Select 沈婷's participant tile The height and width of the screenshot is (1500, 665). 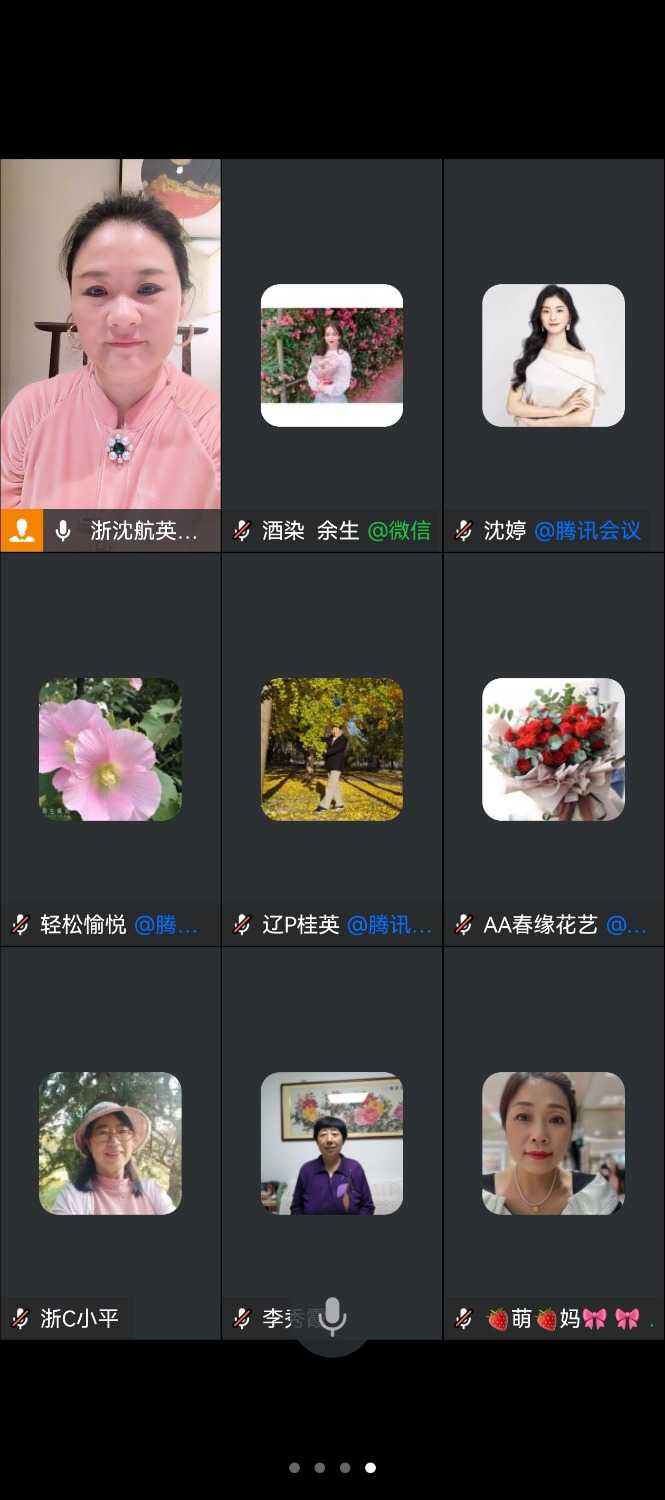point(553,355)
